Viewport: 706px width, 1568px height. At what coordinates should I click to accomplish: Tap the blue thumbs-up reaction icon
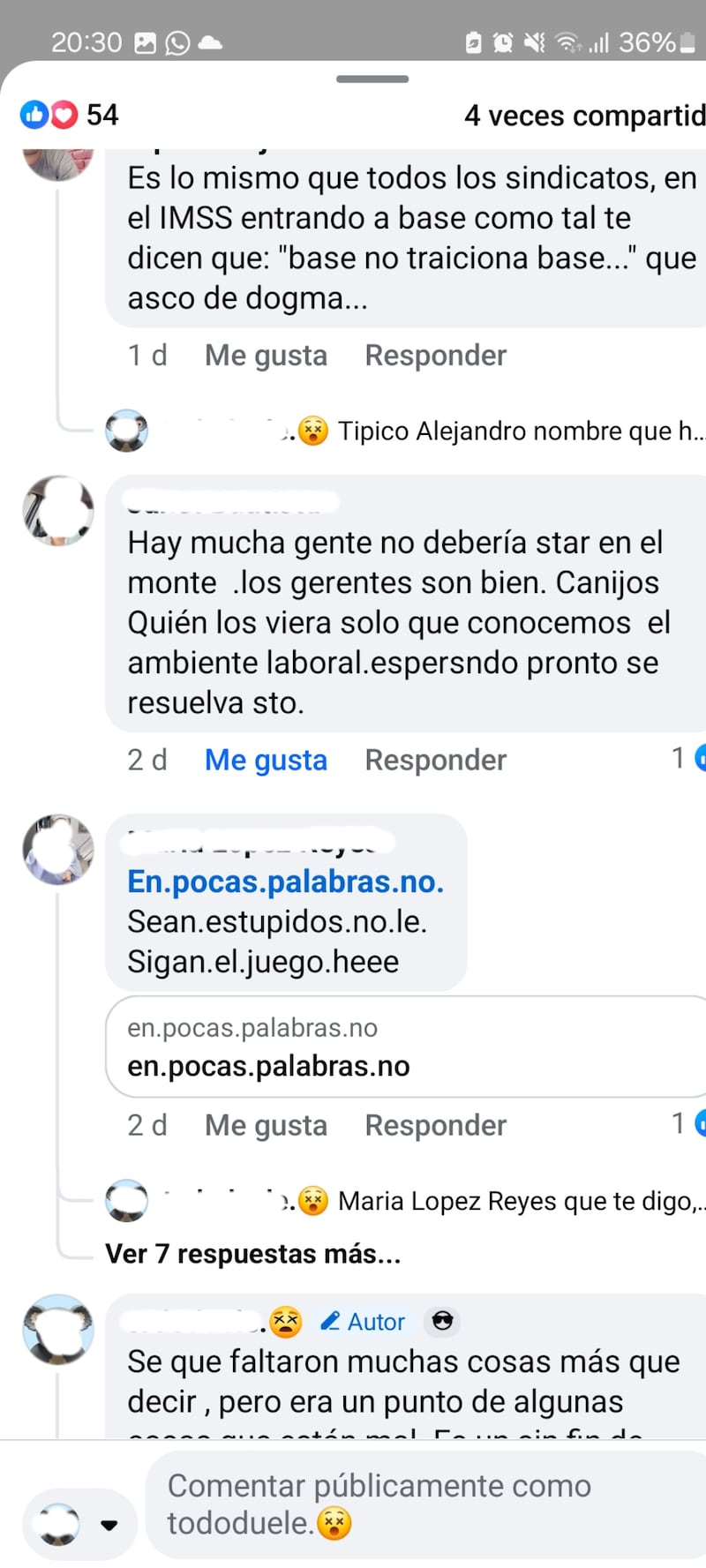pos(35,114)
